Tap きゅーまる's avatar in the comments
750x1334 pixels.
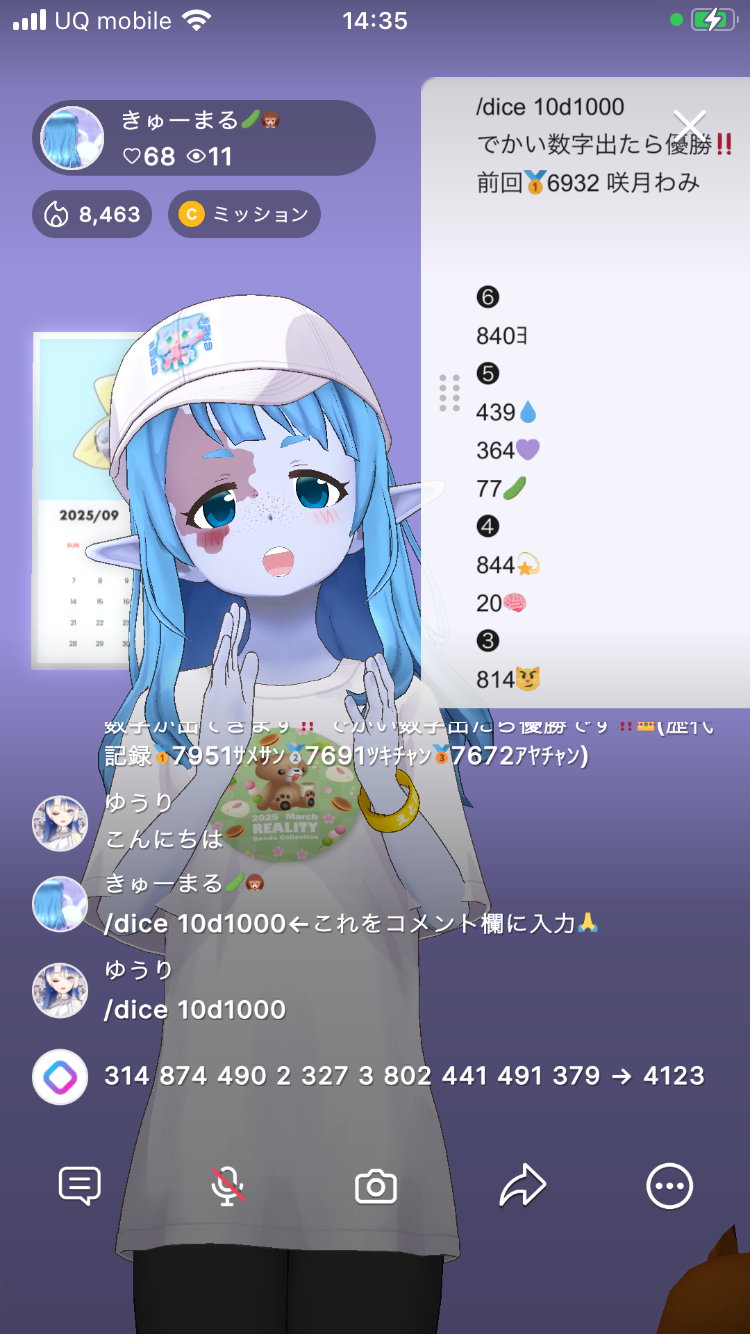tap(60, 904)
